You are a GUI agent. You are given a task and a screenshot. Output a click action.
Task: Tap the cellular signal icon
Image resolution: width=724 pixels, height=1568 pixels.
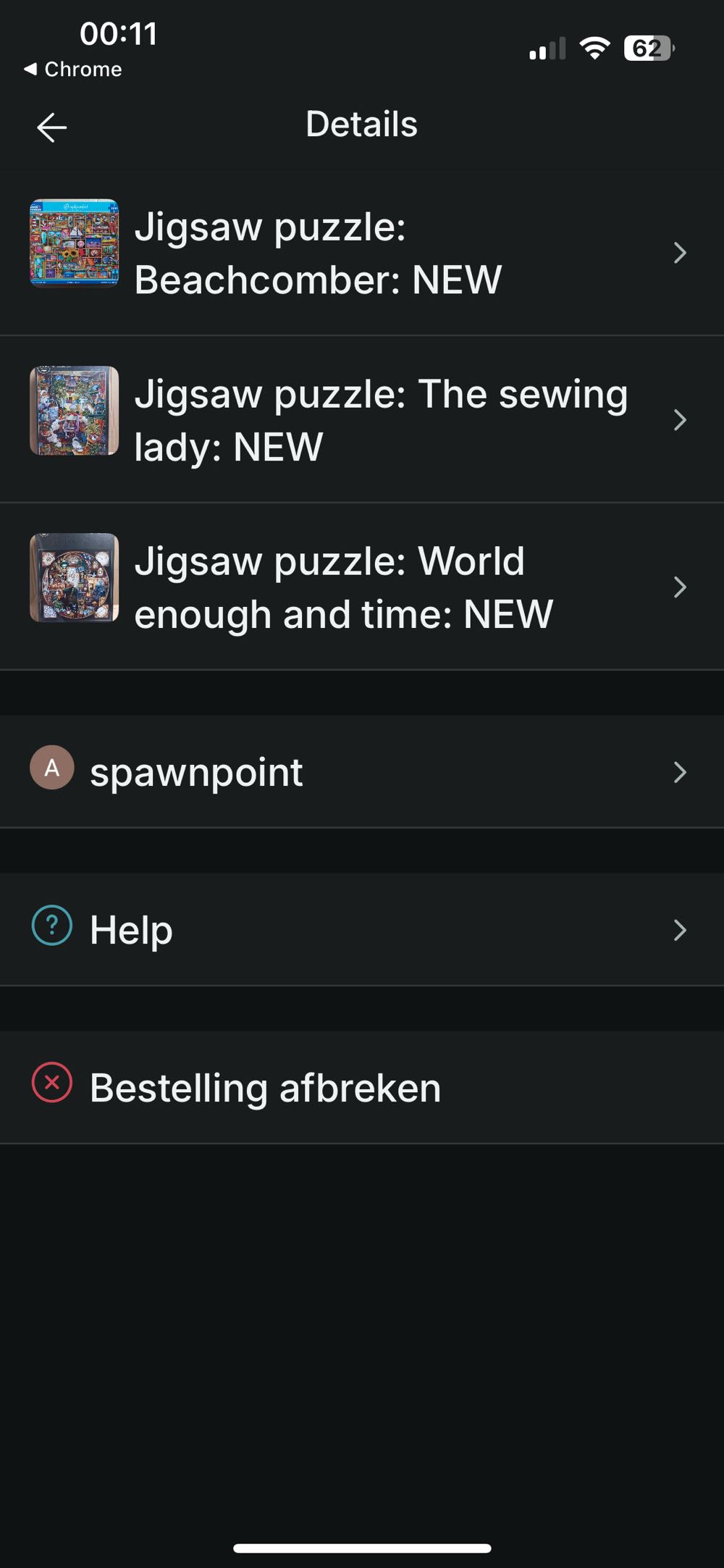548,48
